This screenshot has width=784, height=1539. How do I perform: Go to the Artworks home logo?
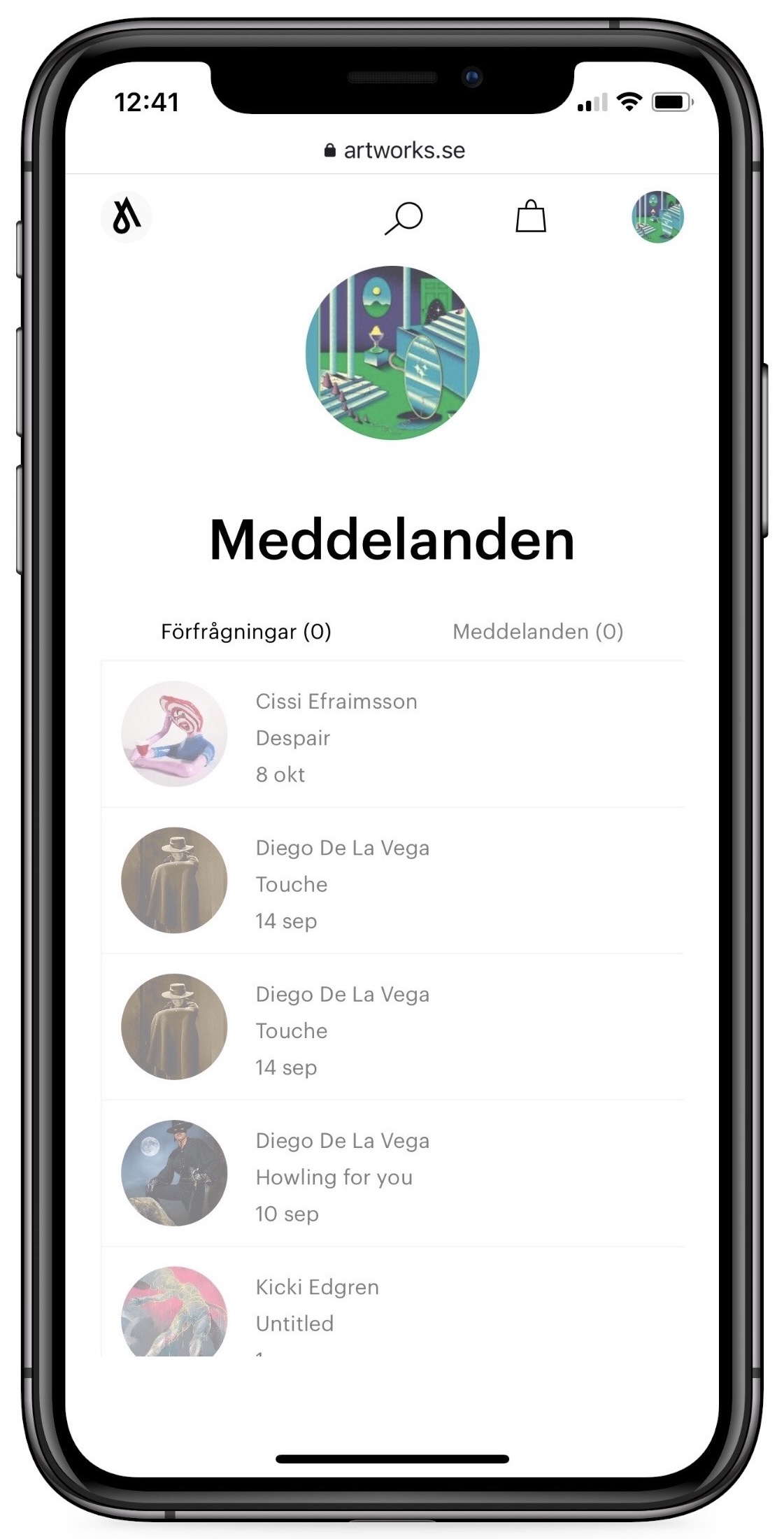(127, 217)
